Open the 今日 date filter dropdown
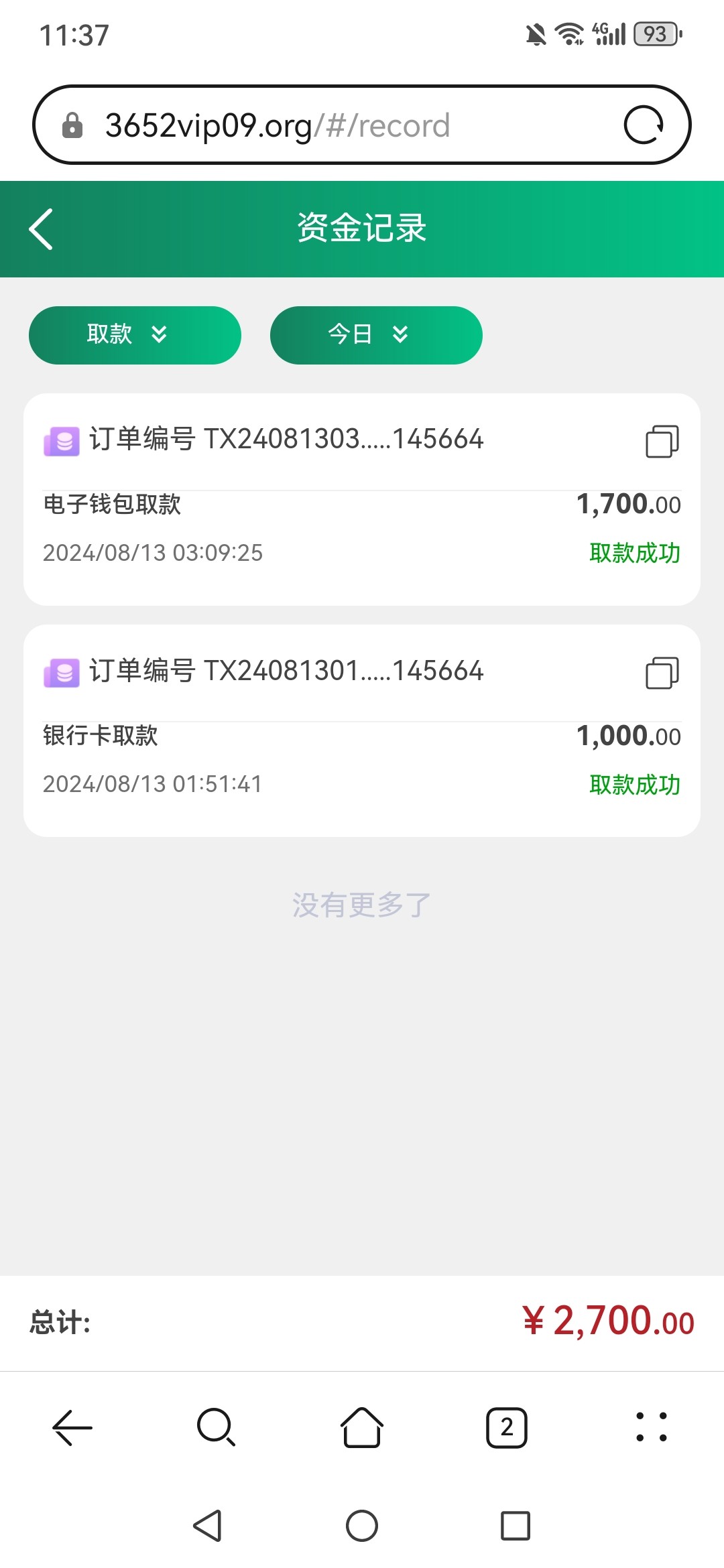 376,335
